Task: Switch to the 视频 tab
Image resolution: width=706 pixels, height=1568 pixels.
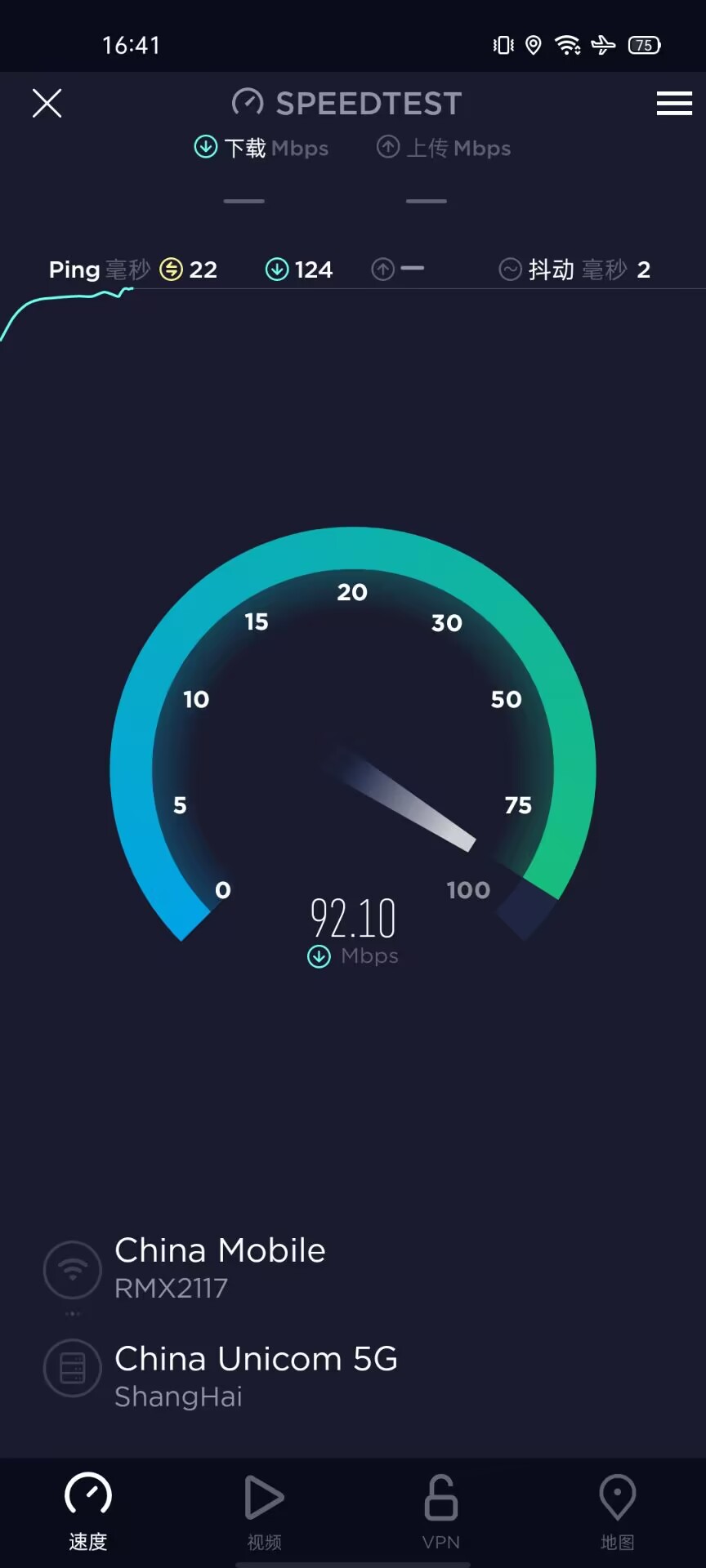Action: click(265, 1512)
